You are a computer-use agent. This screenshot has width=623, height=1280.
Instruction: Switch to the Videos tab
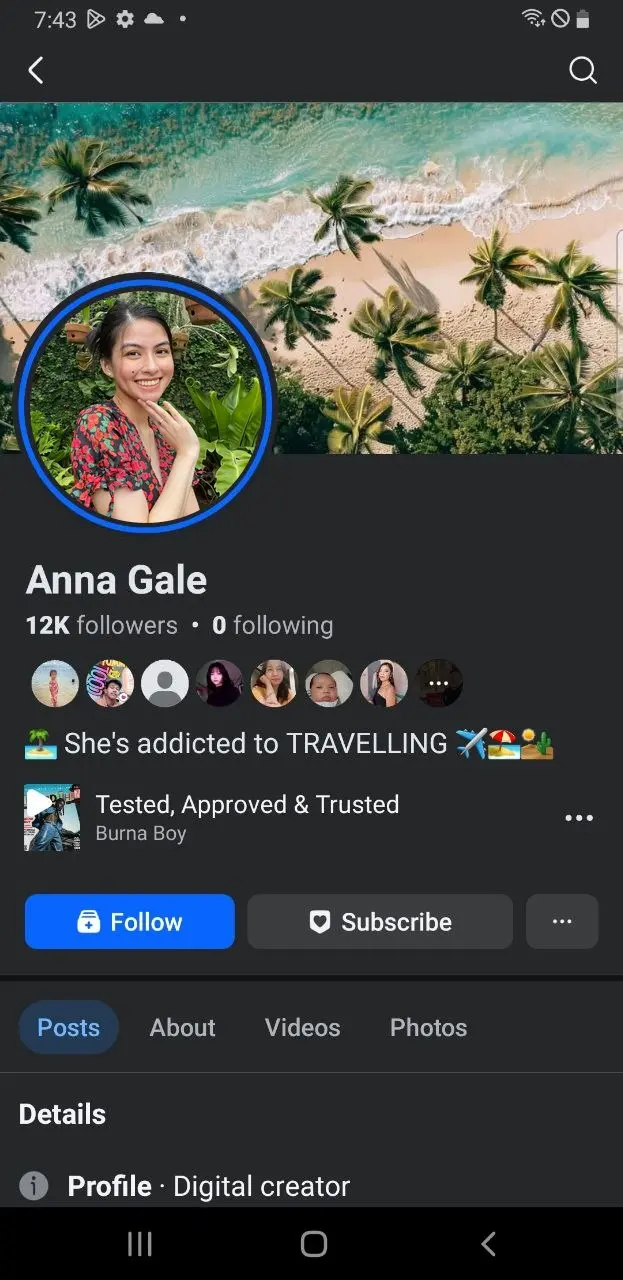click(x=302, y=1027)
